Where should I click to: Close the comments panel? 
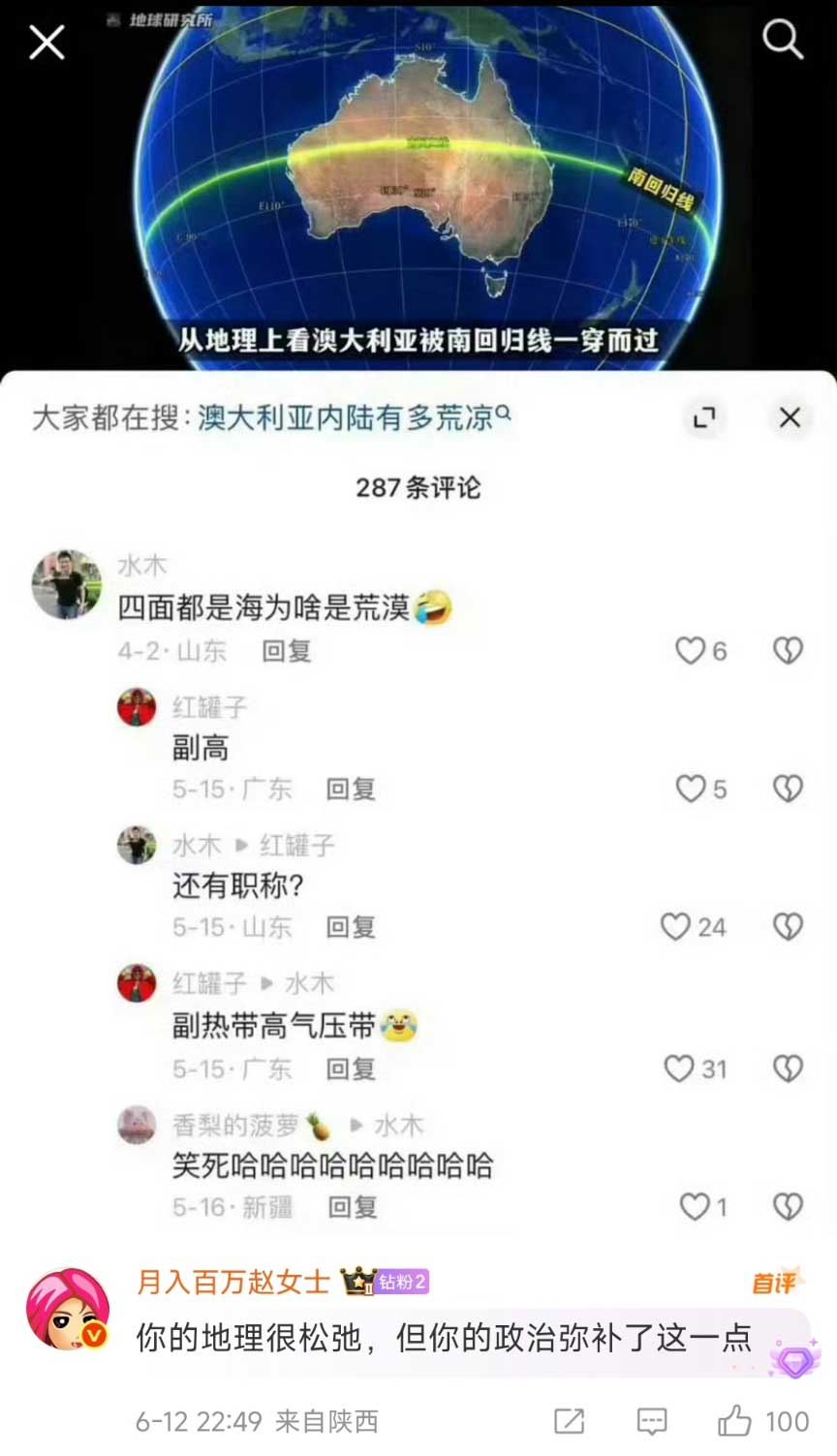790,418
